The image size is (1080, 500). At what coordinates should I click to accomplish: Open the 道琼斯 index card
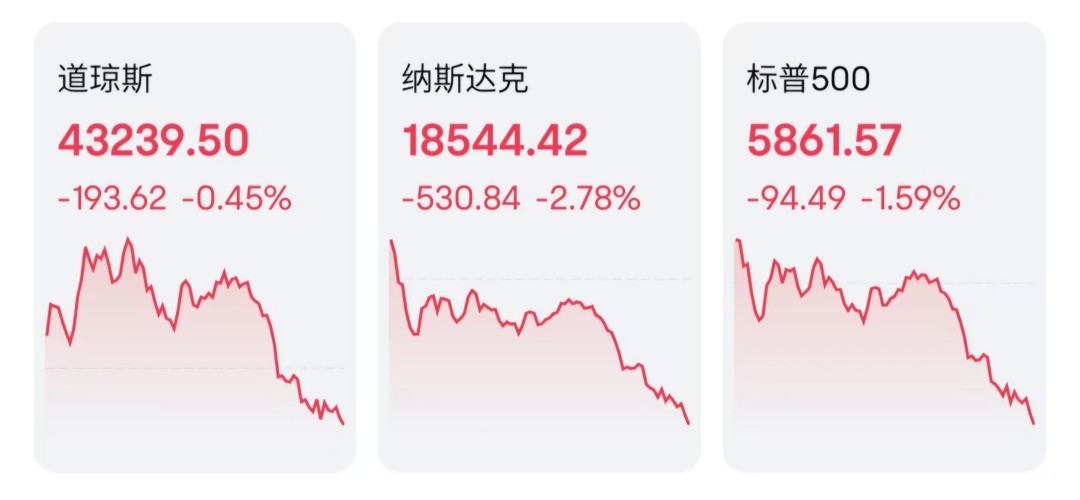195,247
